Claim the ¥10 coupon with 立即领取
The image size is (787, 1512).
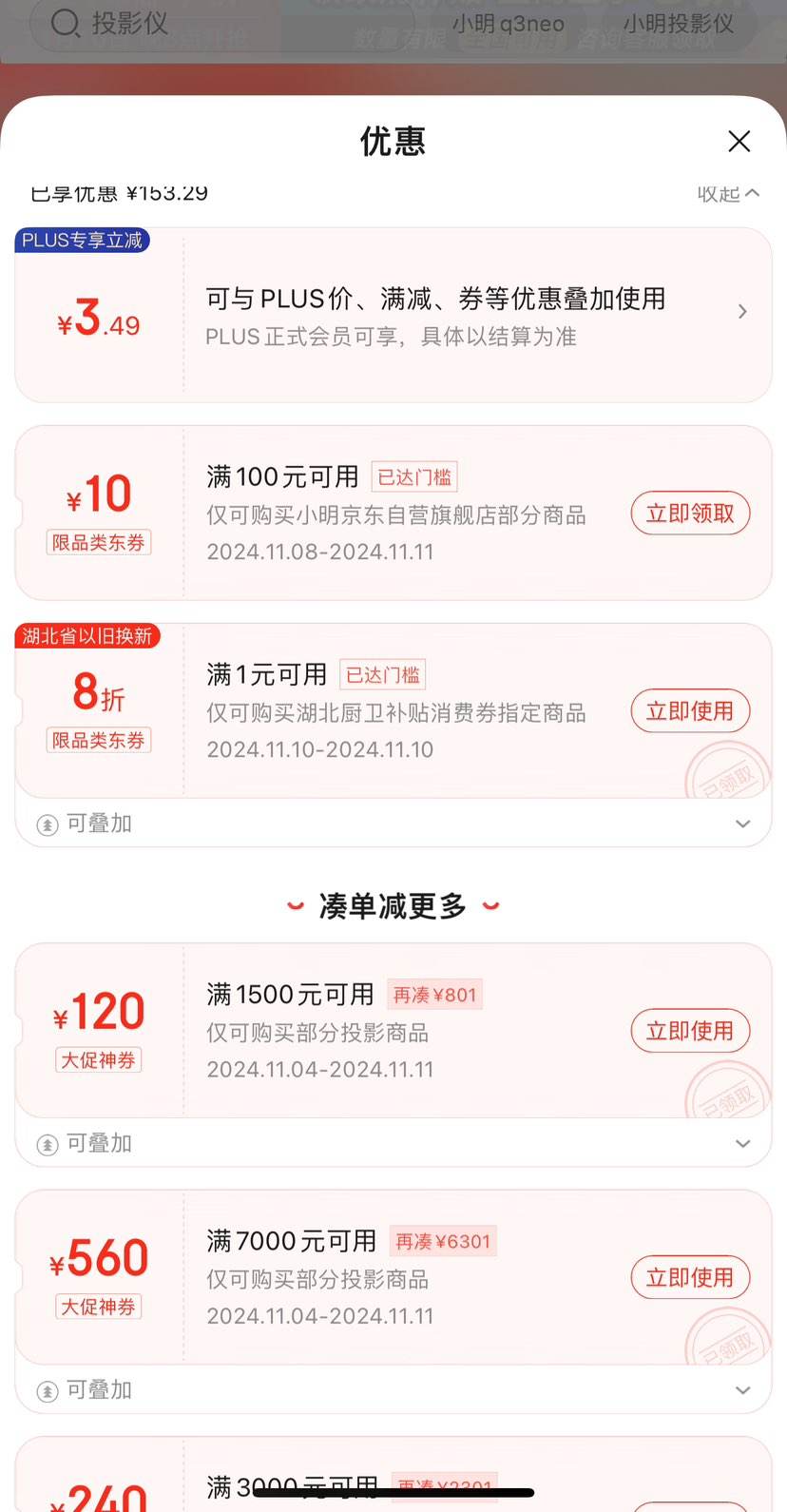690,514
